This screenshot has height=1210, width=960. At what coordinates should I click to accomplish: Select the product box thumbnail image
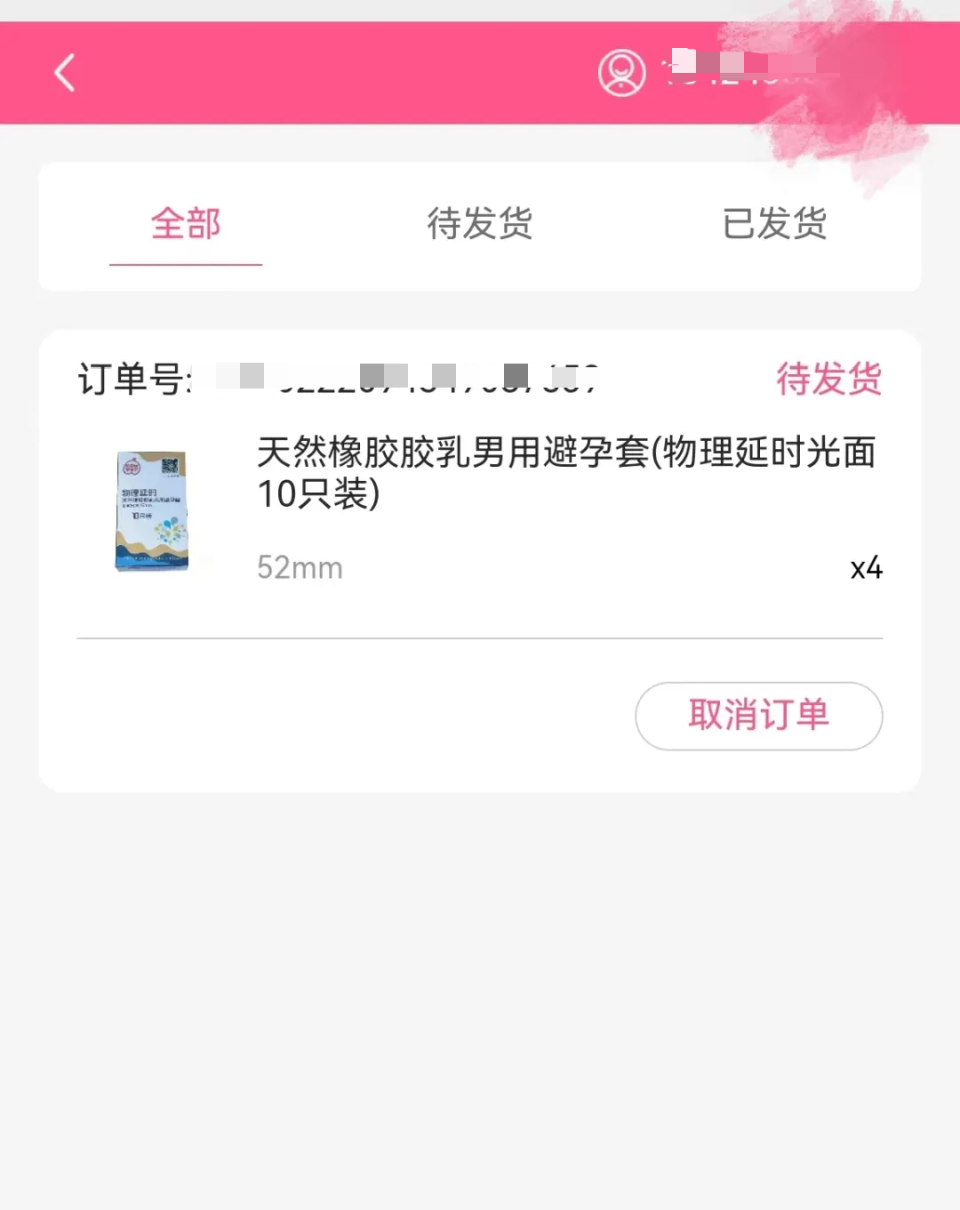(150, 512)
